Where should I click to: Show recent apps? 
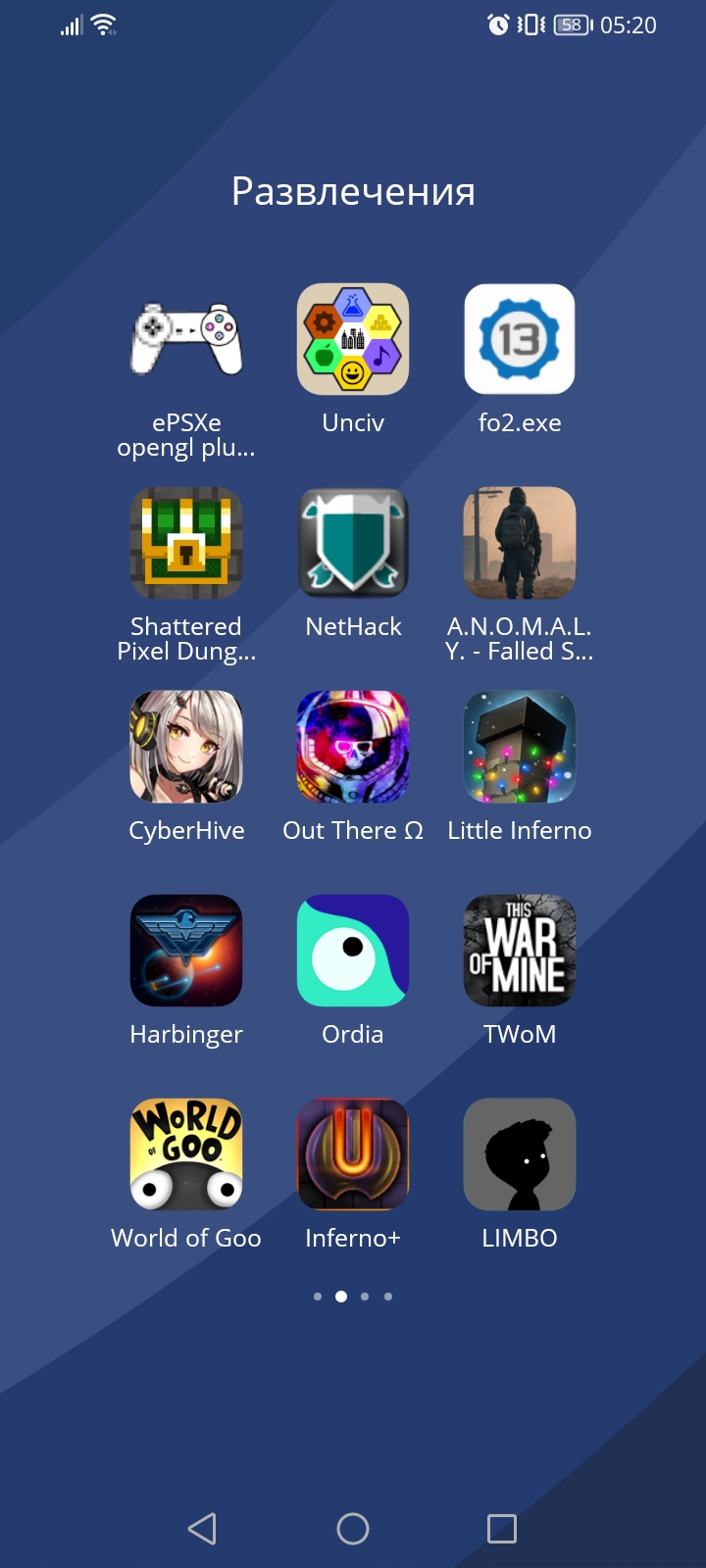(502, 1529)
